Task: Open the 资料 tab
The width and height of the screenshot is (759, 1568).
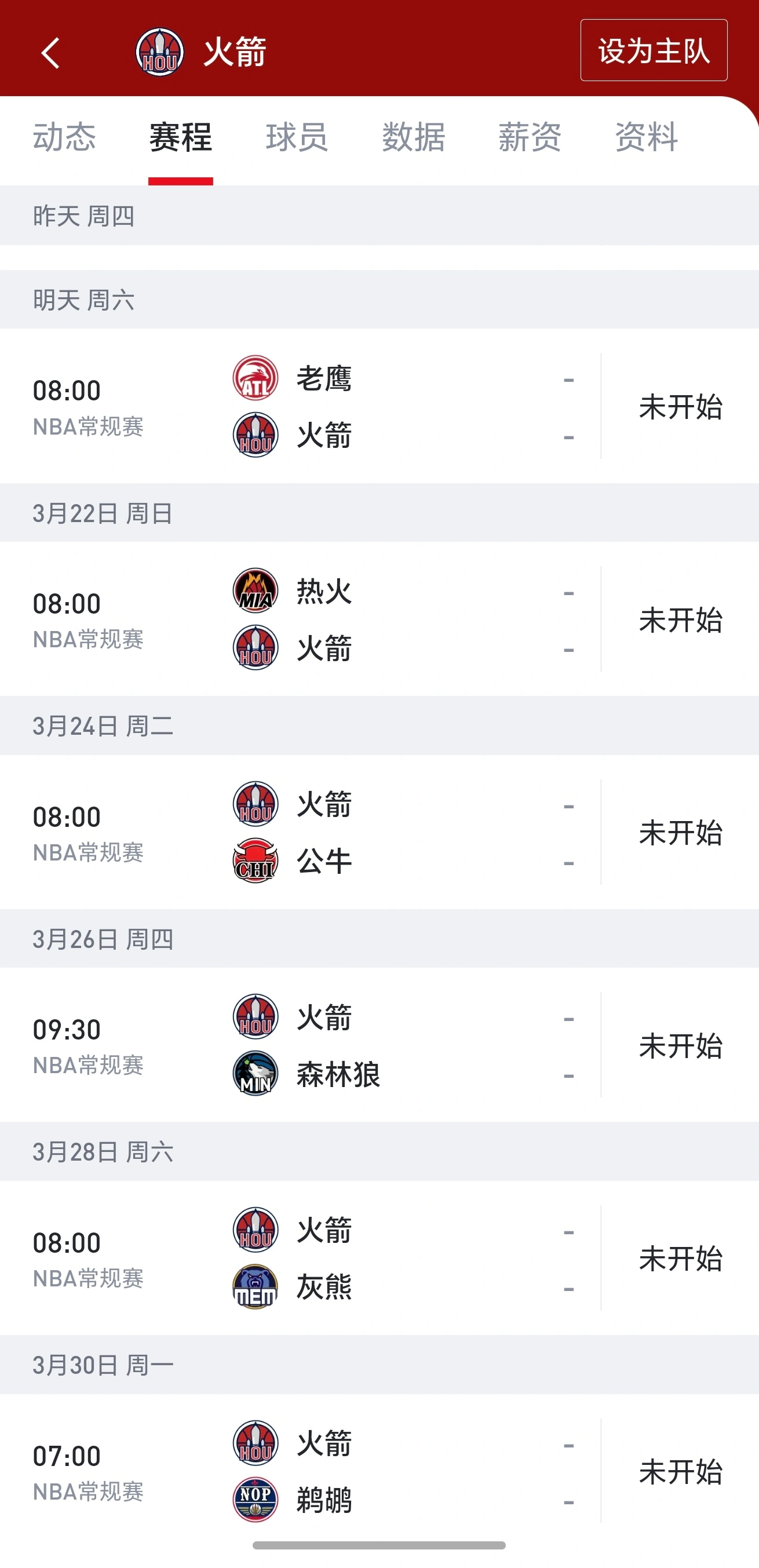Action: point(647,138)
